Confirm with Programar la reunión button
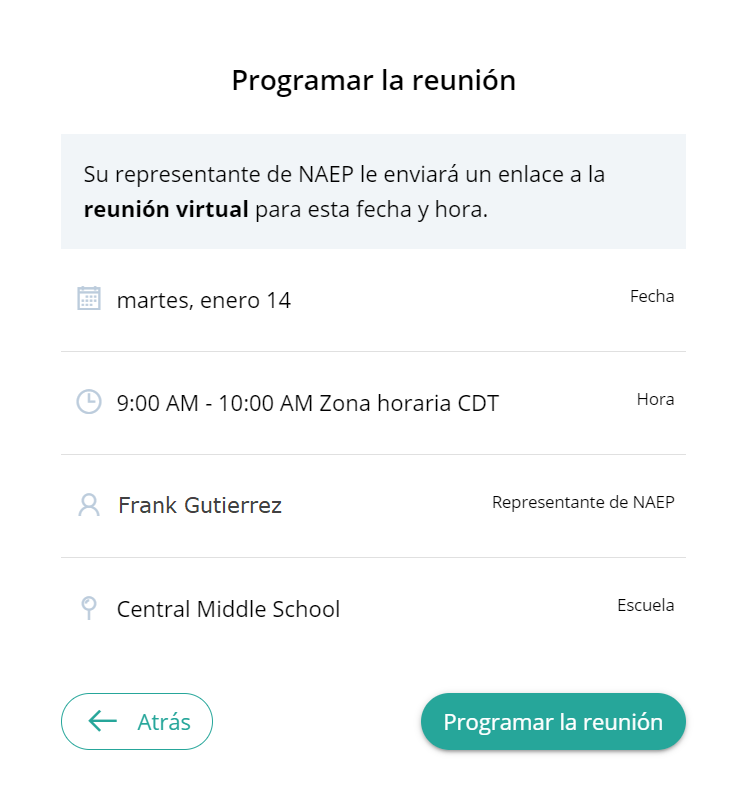Viewport: 747px width, 812px height. (x=553, y=721)
